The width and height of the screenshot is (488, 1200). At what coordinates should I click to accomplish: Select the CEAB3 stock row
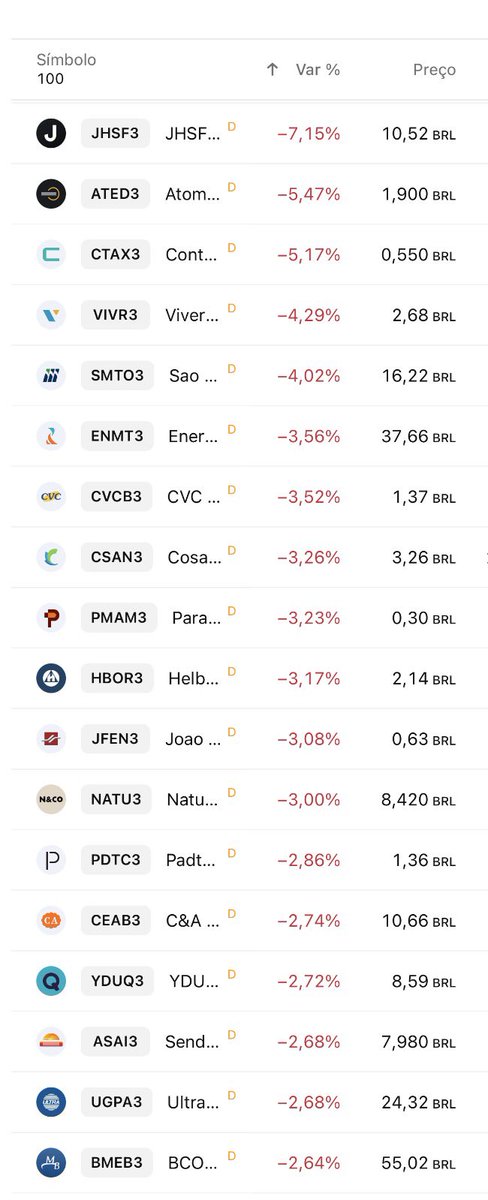(244, 920)
